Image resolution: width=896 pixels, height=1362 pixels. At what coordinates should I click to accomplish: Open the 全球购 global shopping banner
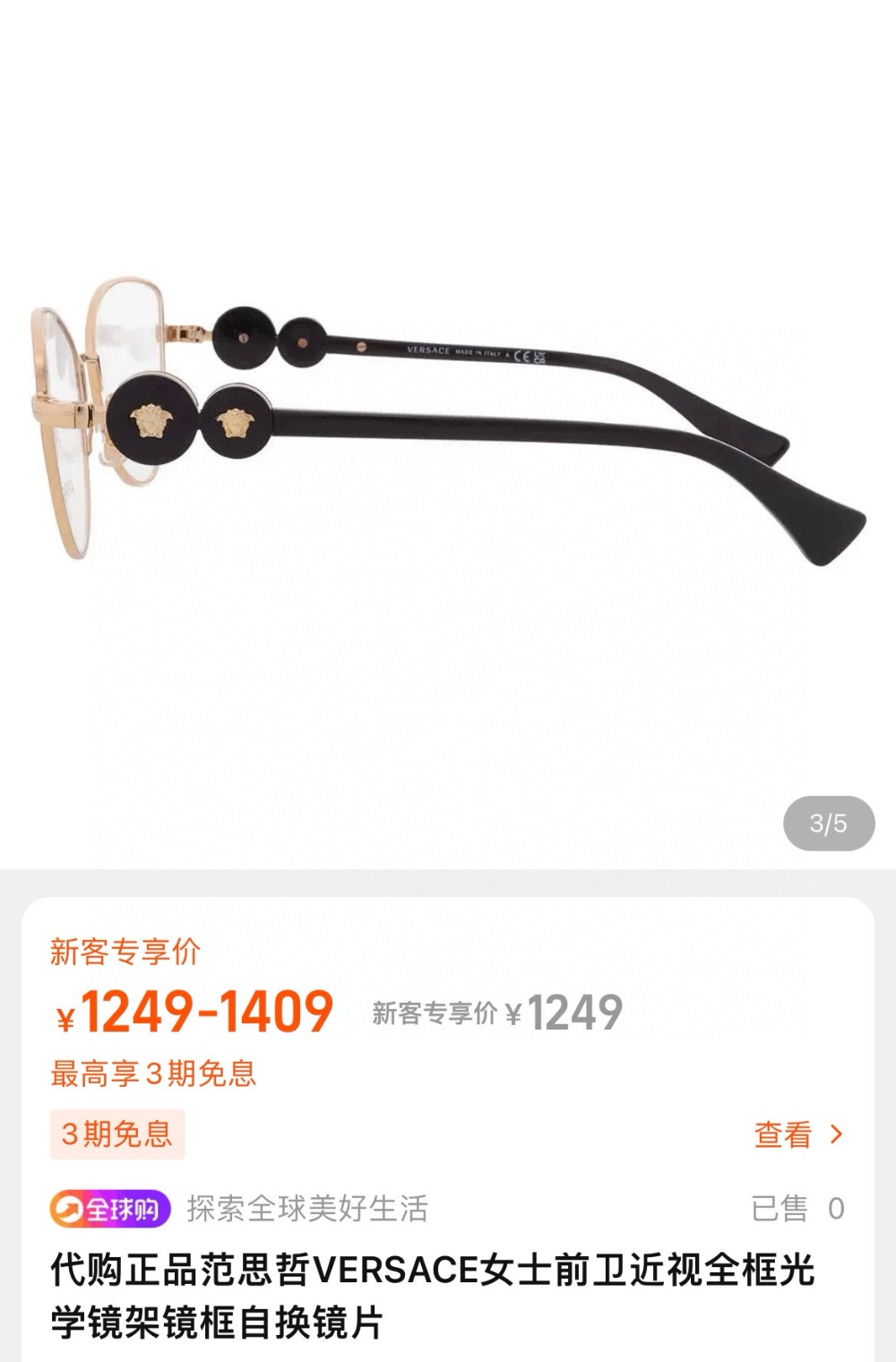(110, 1209)
